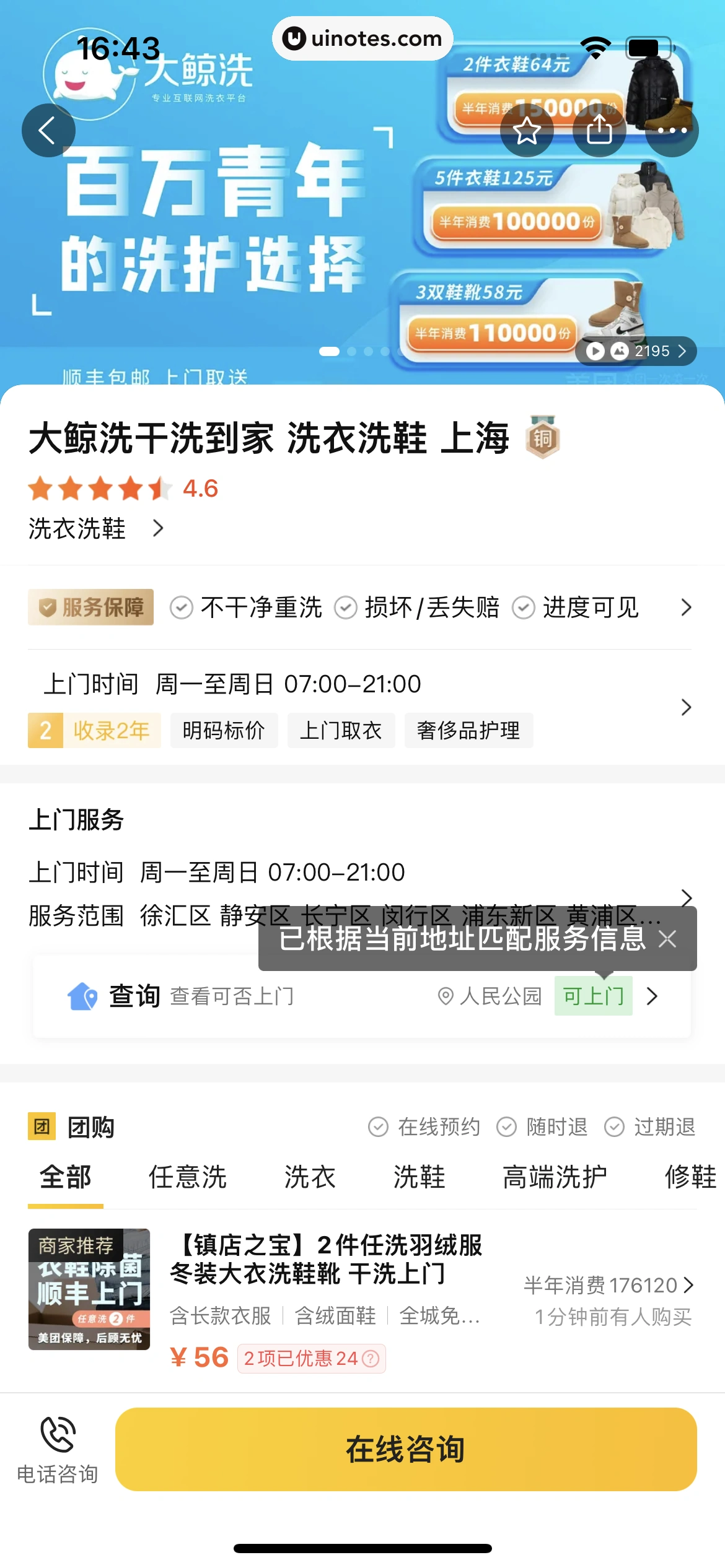Screen dimensions: 725x1568
Task: Open service guarantee details via right chevron
Action: click(686, 607)
